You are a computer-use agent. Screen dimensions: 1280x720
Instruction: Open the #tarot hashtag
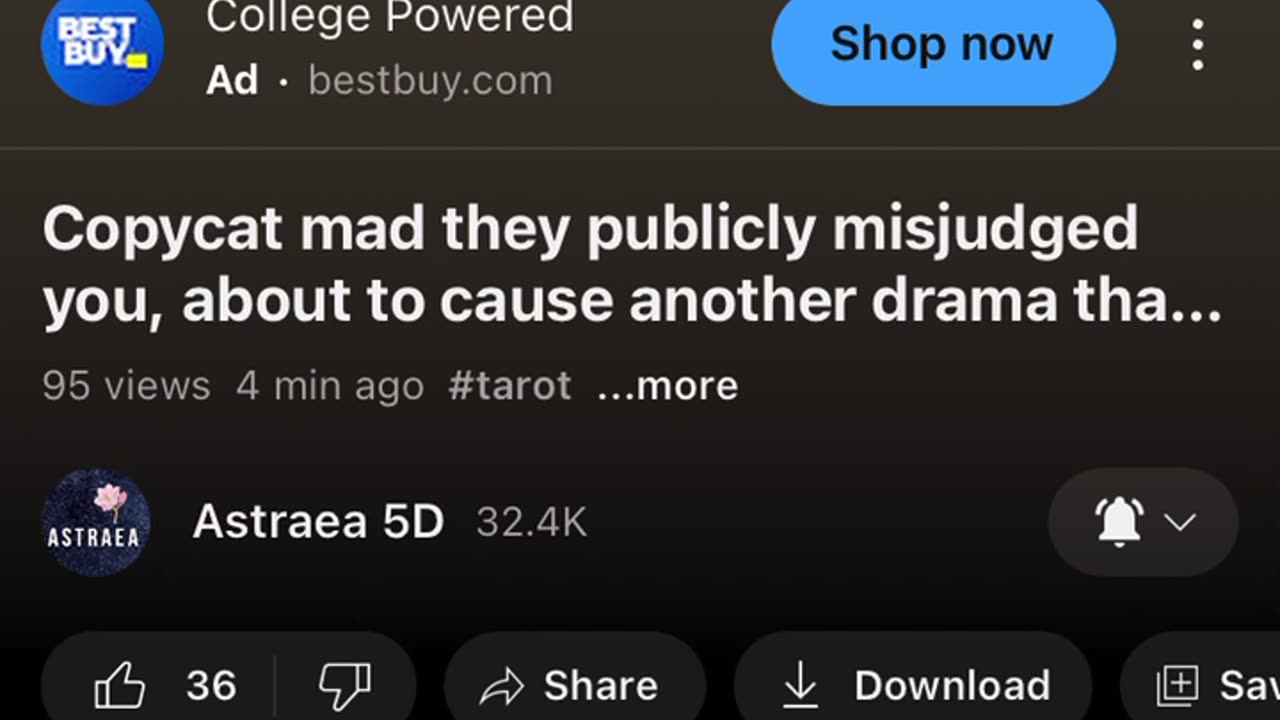pyautogui.click(x=509, y=386)
